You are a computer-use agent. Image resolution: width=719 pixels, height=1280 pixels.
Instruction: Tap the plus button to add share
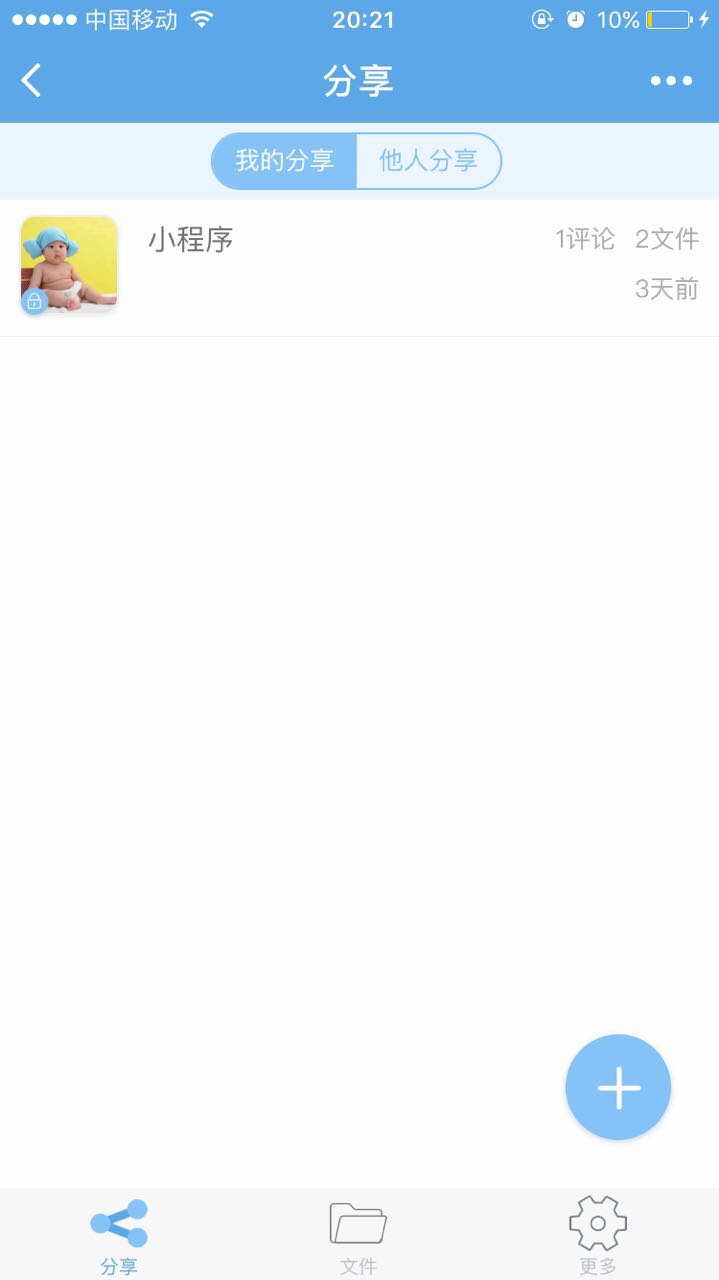click(618, 1087)
